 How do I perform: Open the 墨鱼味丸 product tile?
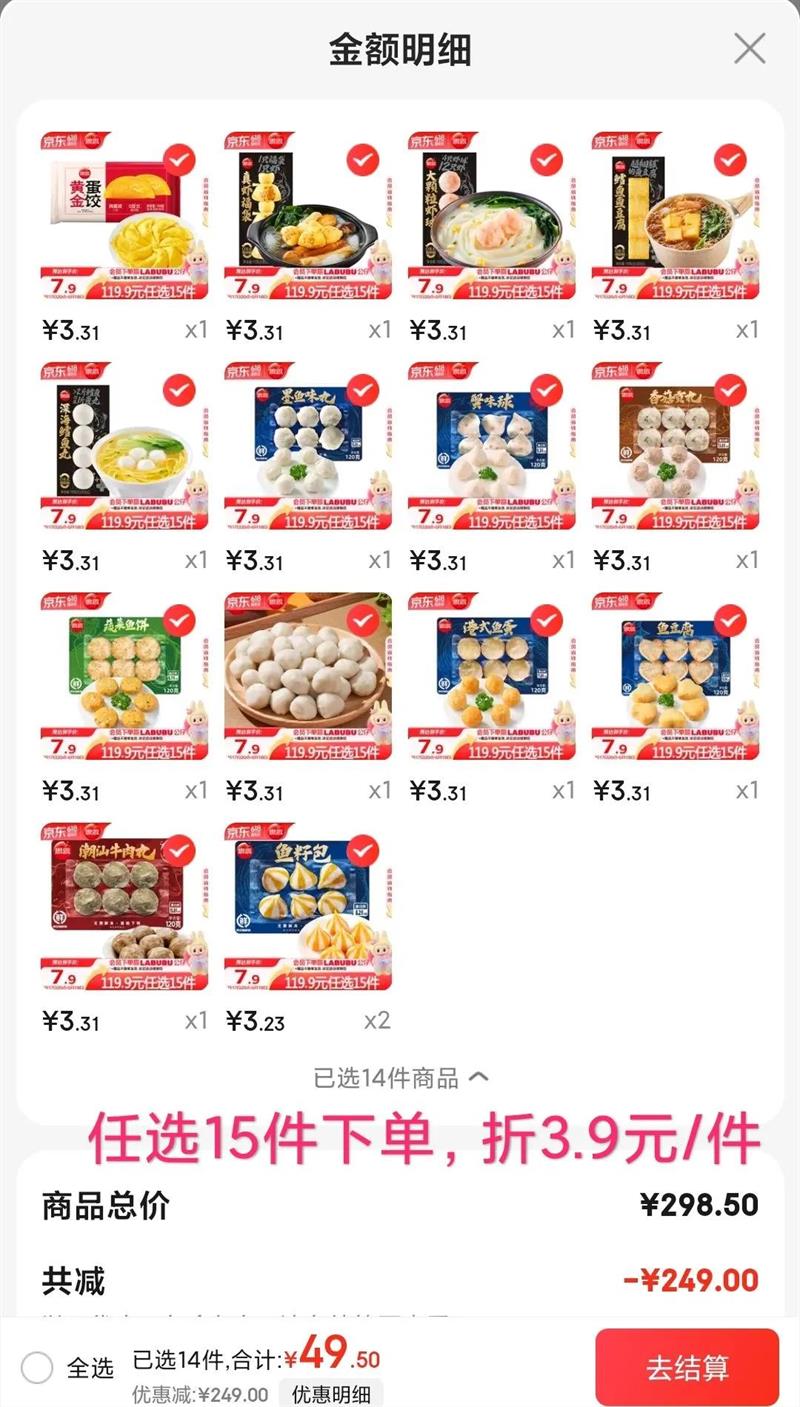(308, 445)
